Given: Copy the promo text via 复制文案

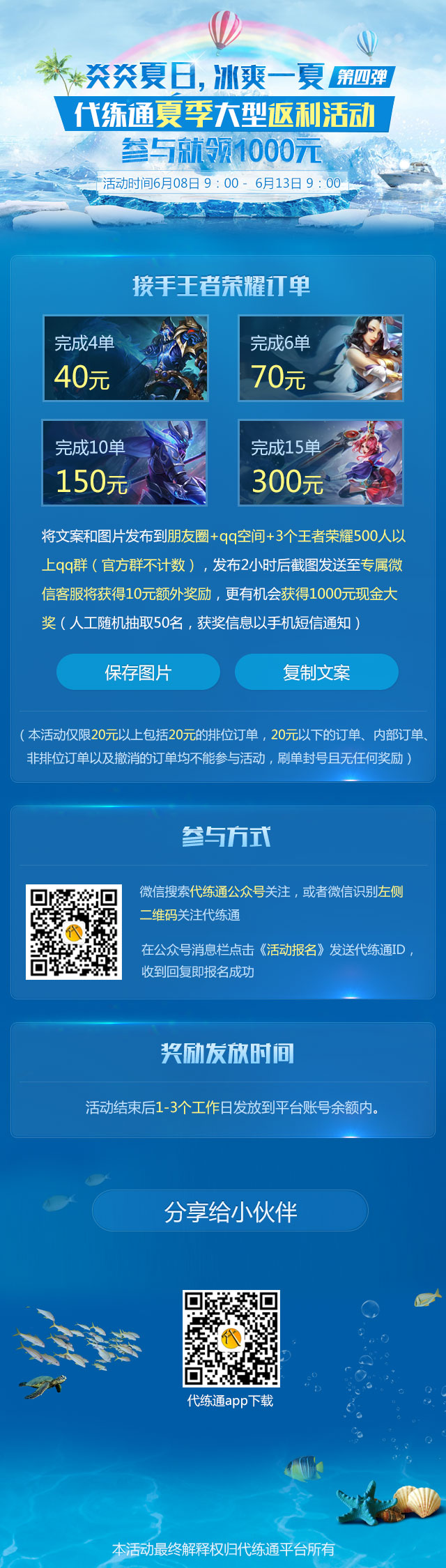Looking at the screenshot, I should coord(316,672).
